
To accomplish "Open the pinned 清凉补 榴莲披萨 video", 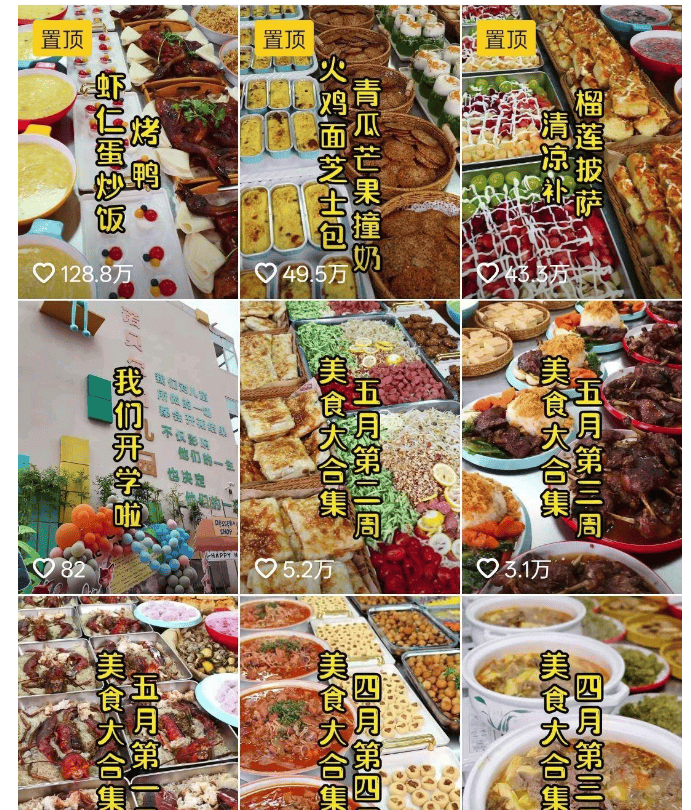I will 572,150.
